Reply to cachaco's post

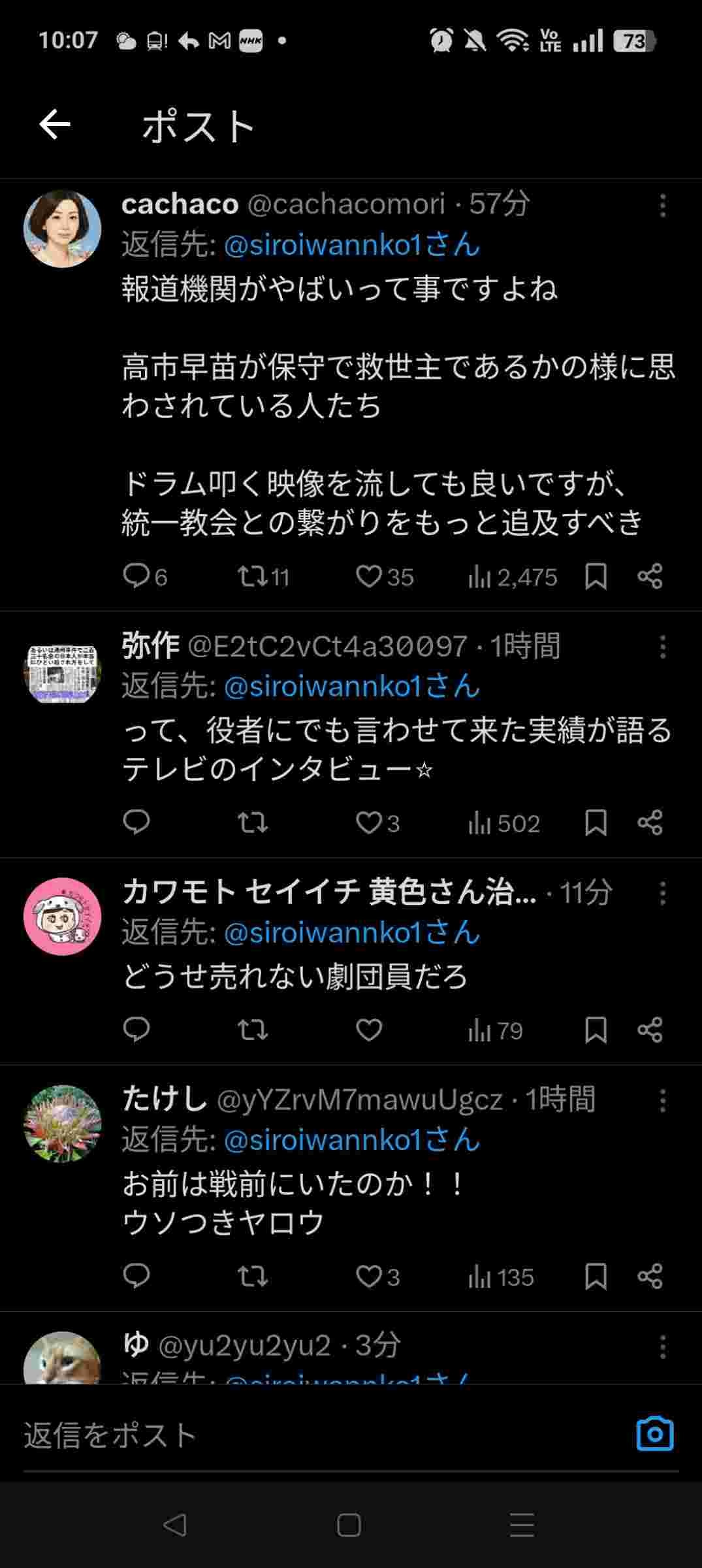136,577
